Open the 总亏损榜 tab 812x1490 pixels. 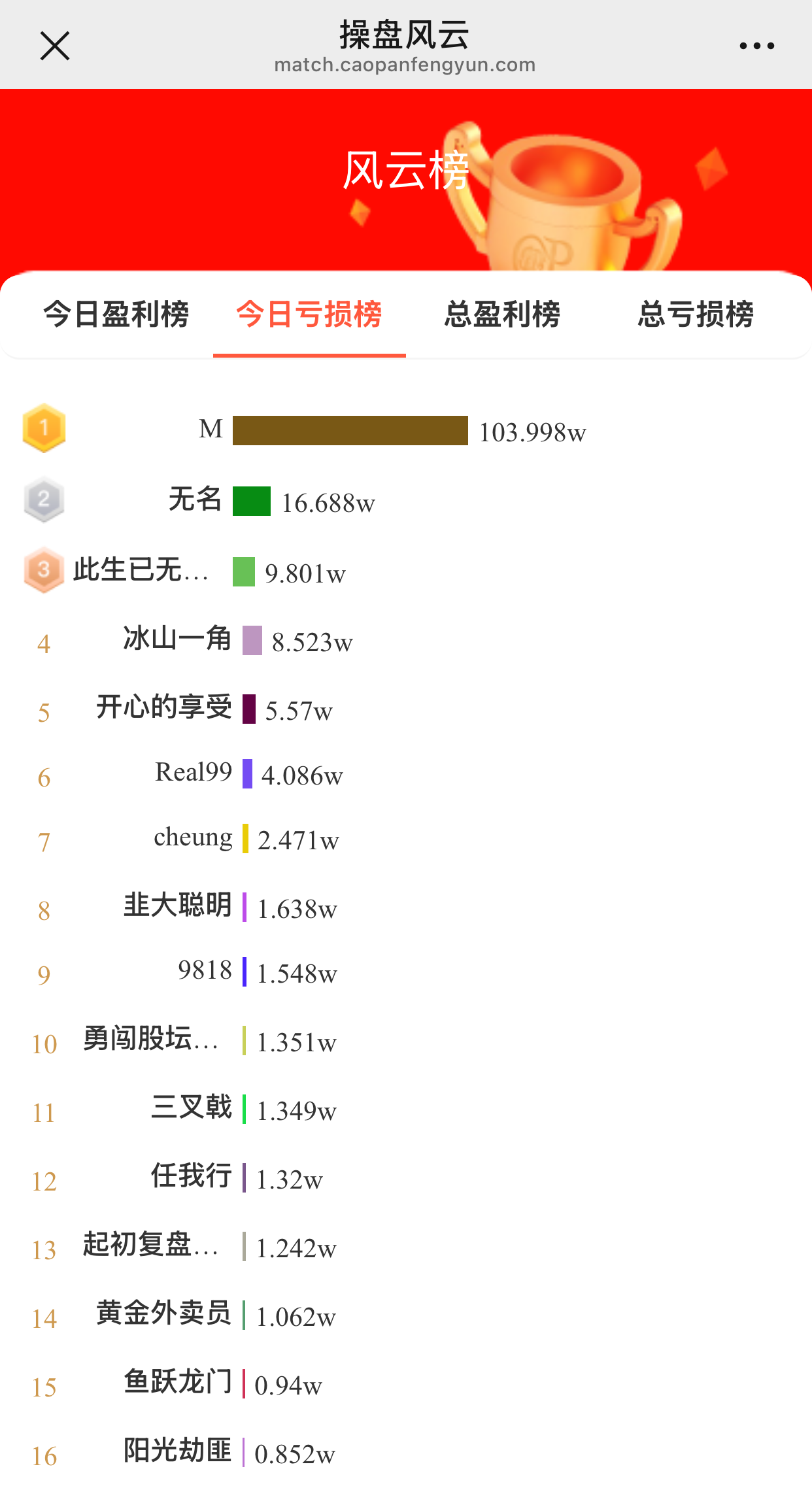click(696, 314)
